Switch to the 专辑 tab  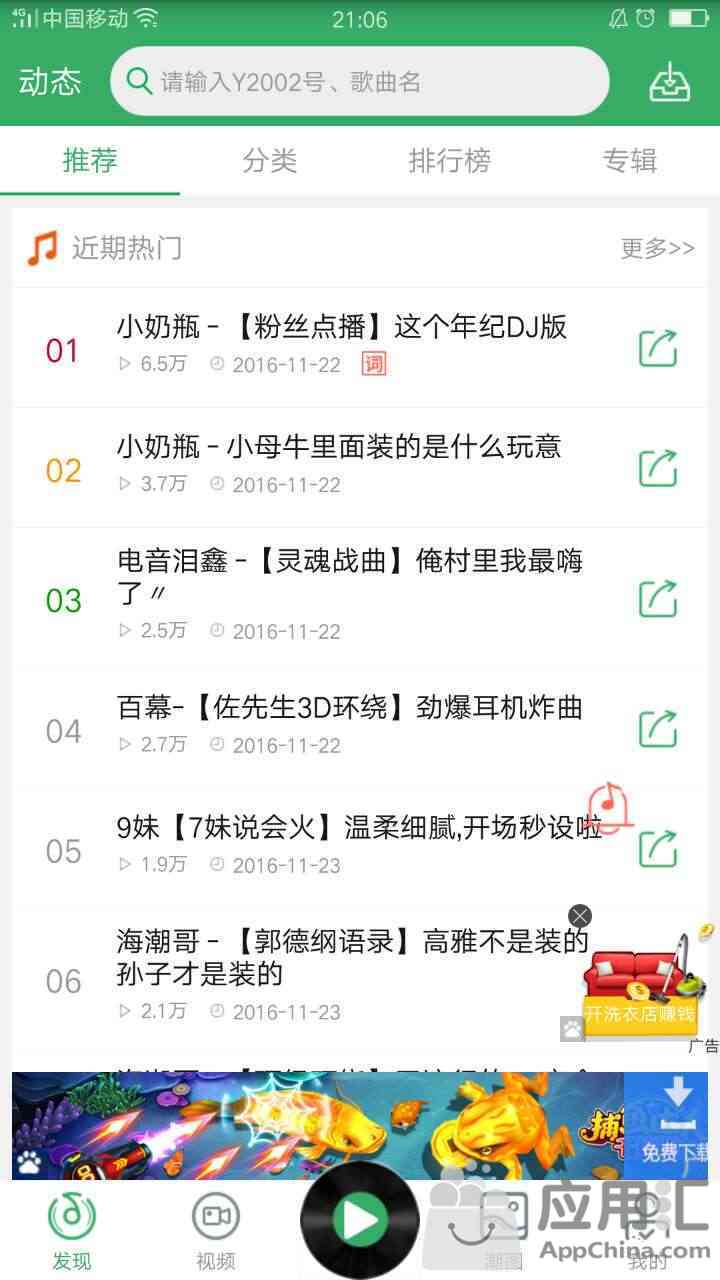point(629,161)
